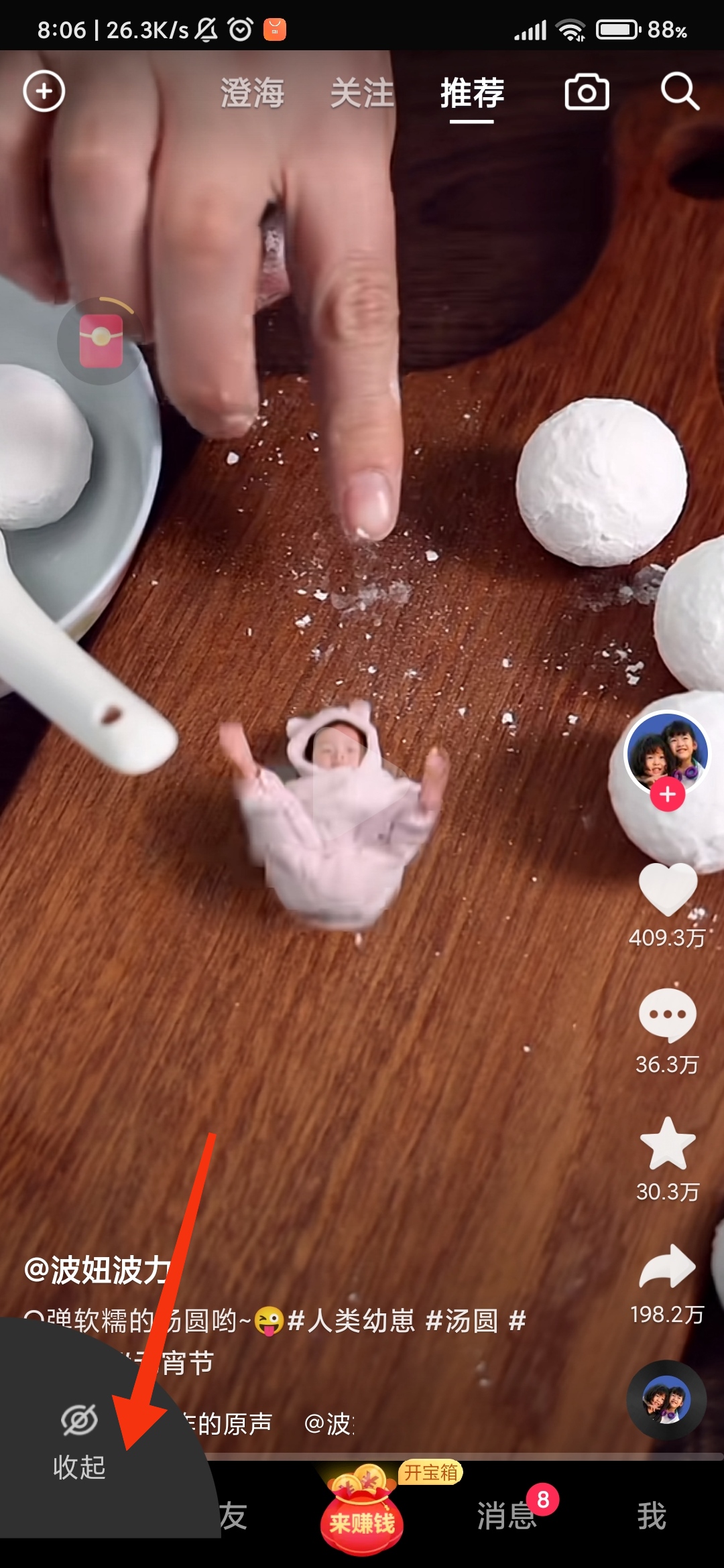The image size is (724, 1568).
Task: Switch to the 关注 tab
Action: point(362,93)
